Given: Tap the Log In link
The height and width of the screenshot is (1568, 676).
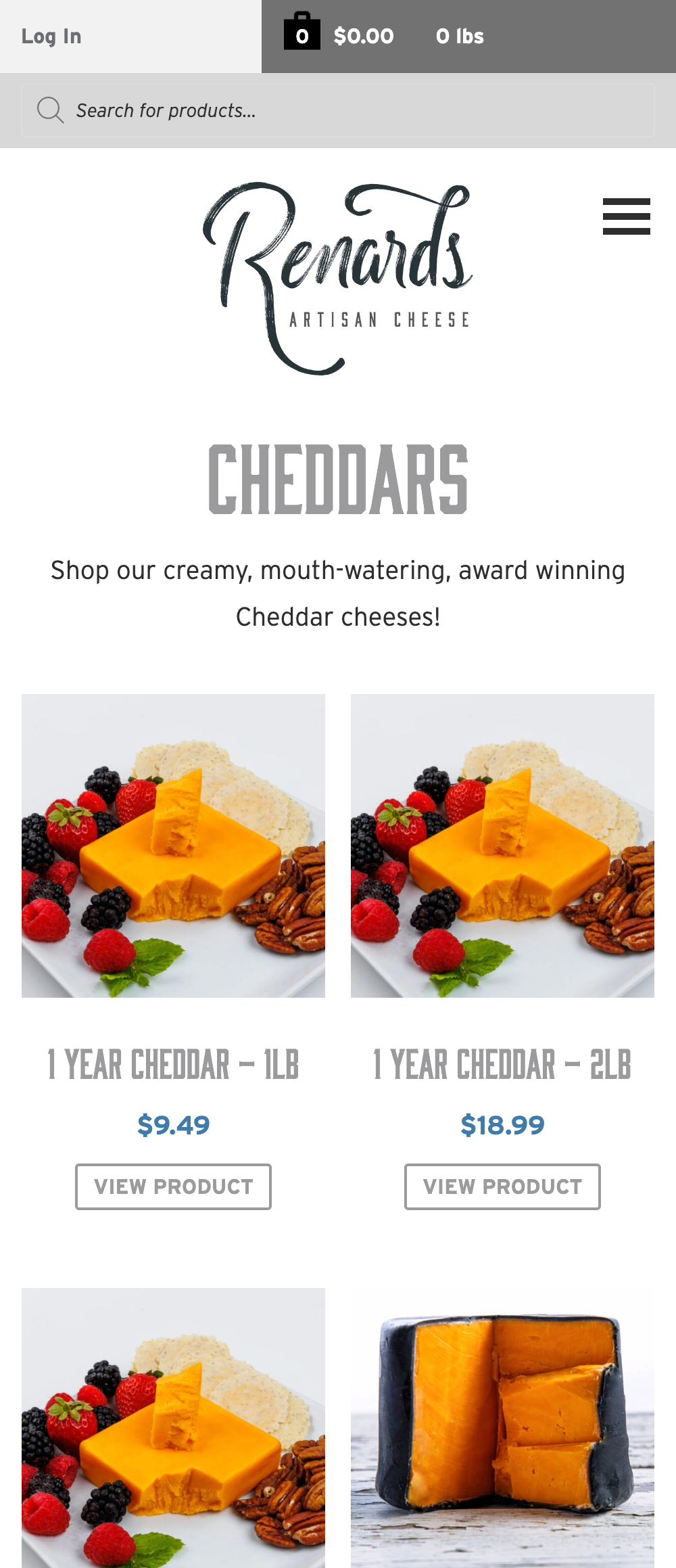Looking at the screenshot, I should point(51,37).
